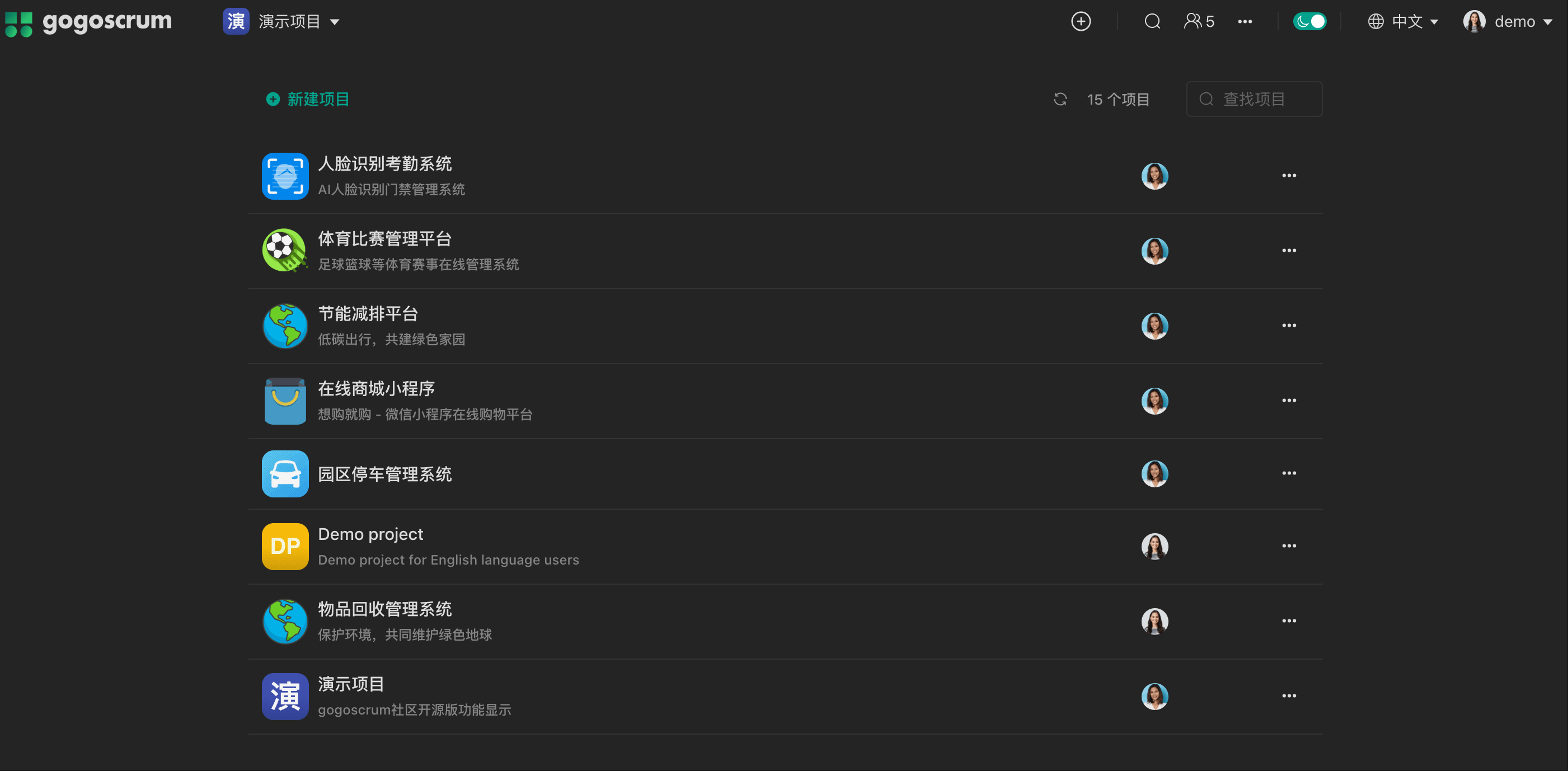Toggle the dark mode switch

click(1309, 22)
